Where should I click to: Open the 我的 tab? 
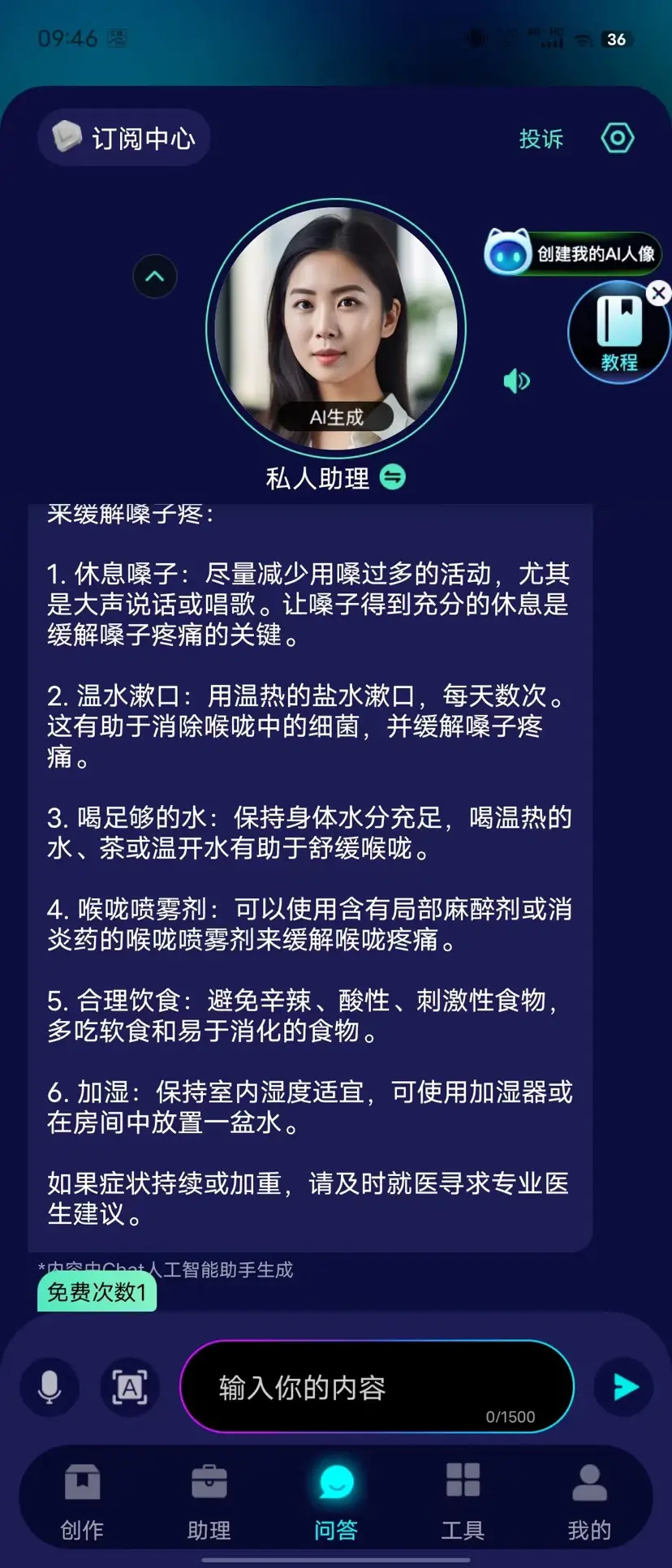(589, 1501)
